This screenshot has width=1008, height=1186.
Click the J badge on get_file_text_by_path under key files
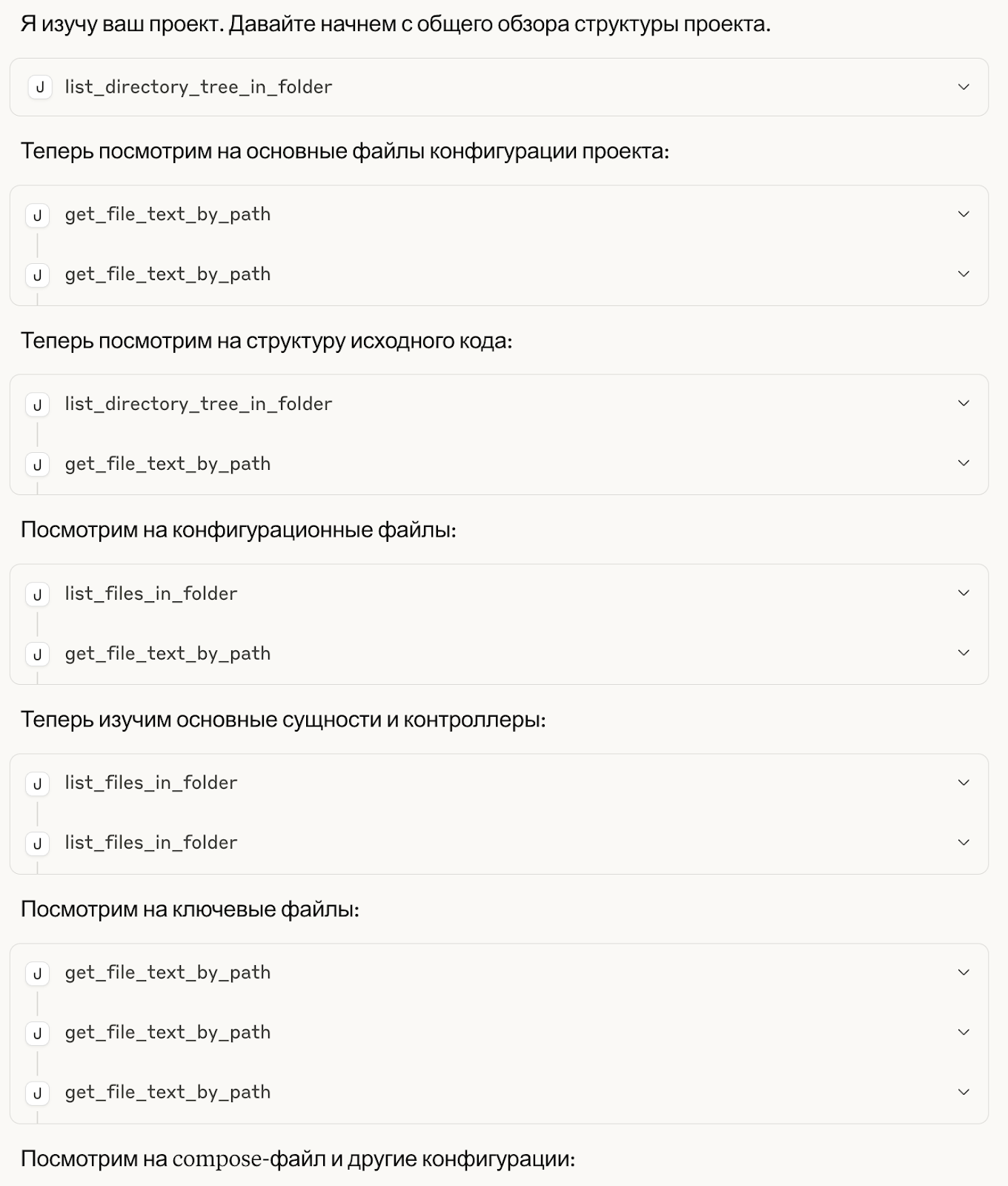point(39,973)
